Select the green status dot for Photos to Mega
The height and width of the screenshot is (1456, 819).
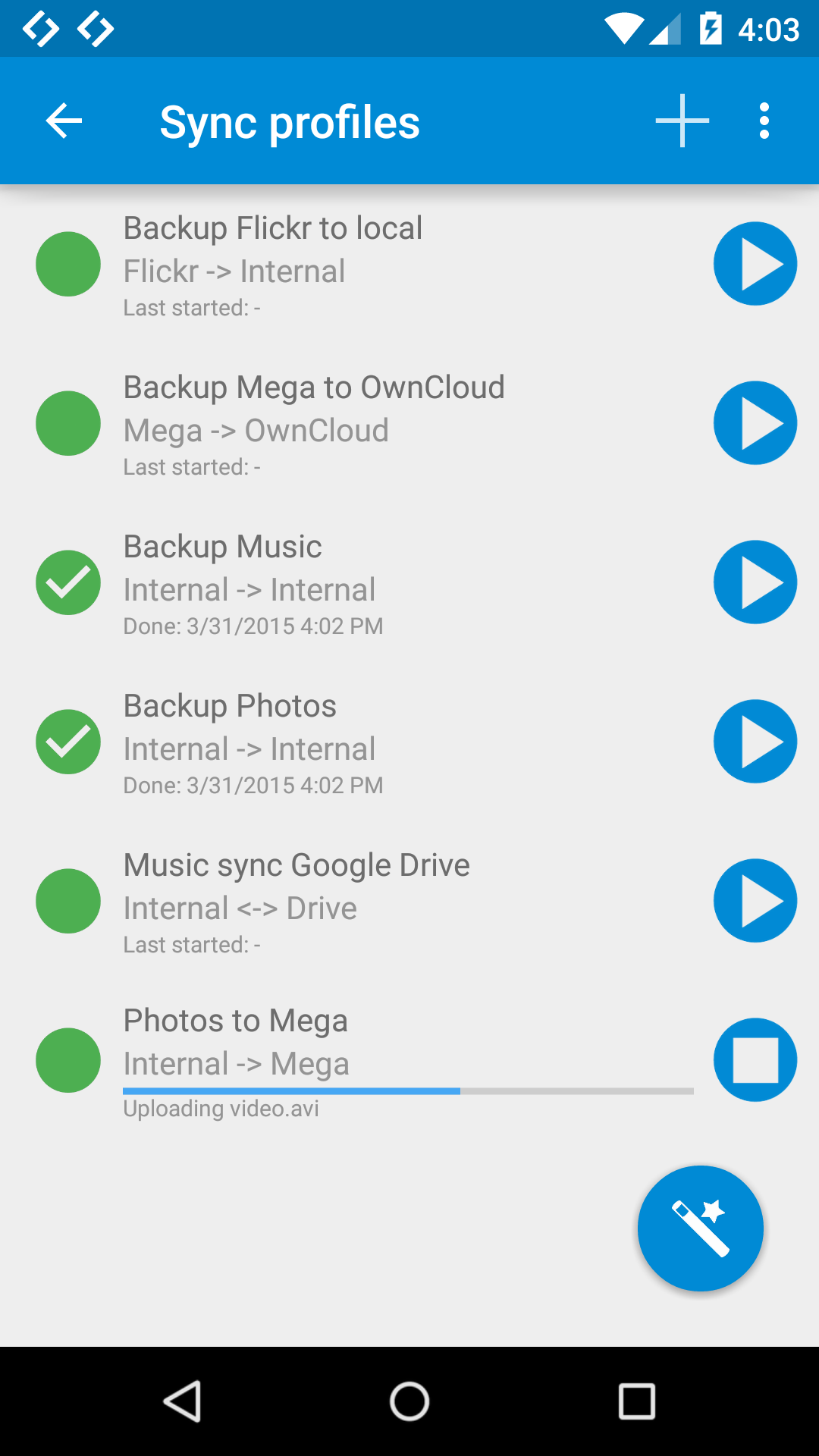[67, 1060]
